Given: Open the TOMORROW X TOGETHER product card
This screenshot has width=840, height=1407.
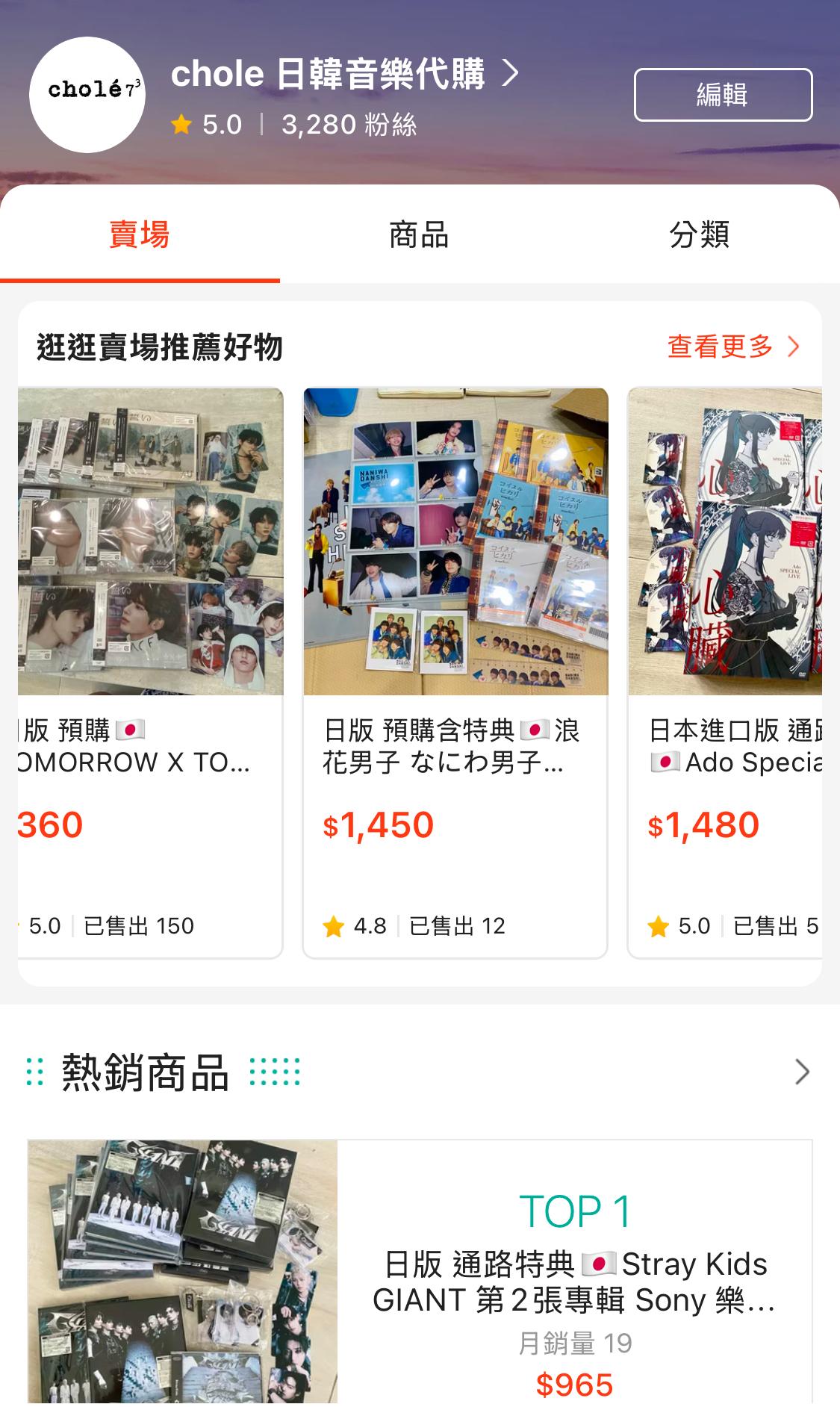Looking at the screenshot, I should pos(150,671).
